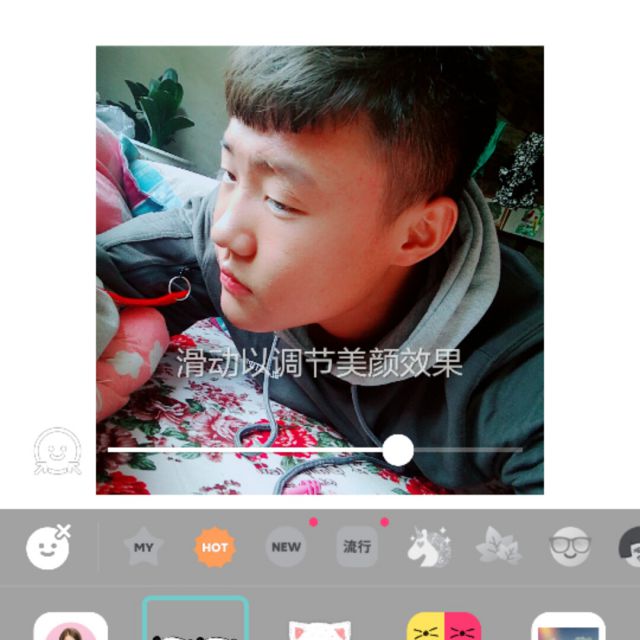This screenshot has height=640, width=640.
Task: Tap the face beauty icon beside slider
Action: point(57,451)
